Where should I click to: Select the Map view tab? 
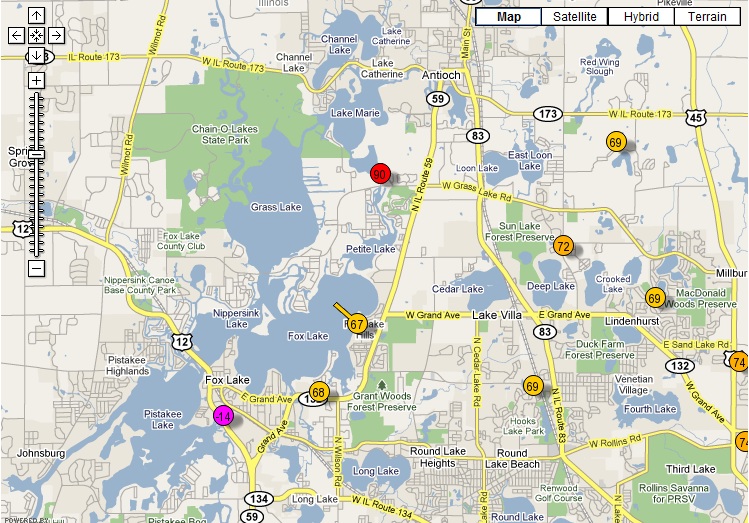tap(509, 16)
